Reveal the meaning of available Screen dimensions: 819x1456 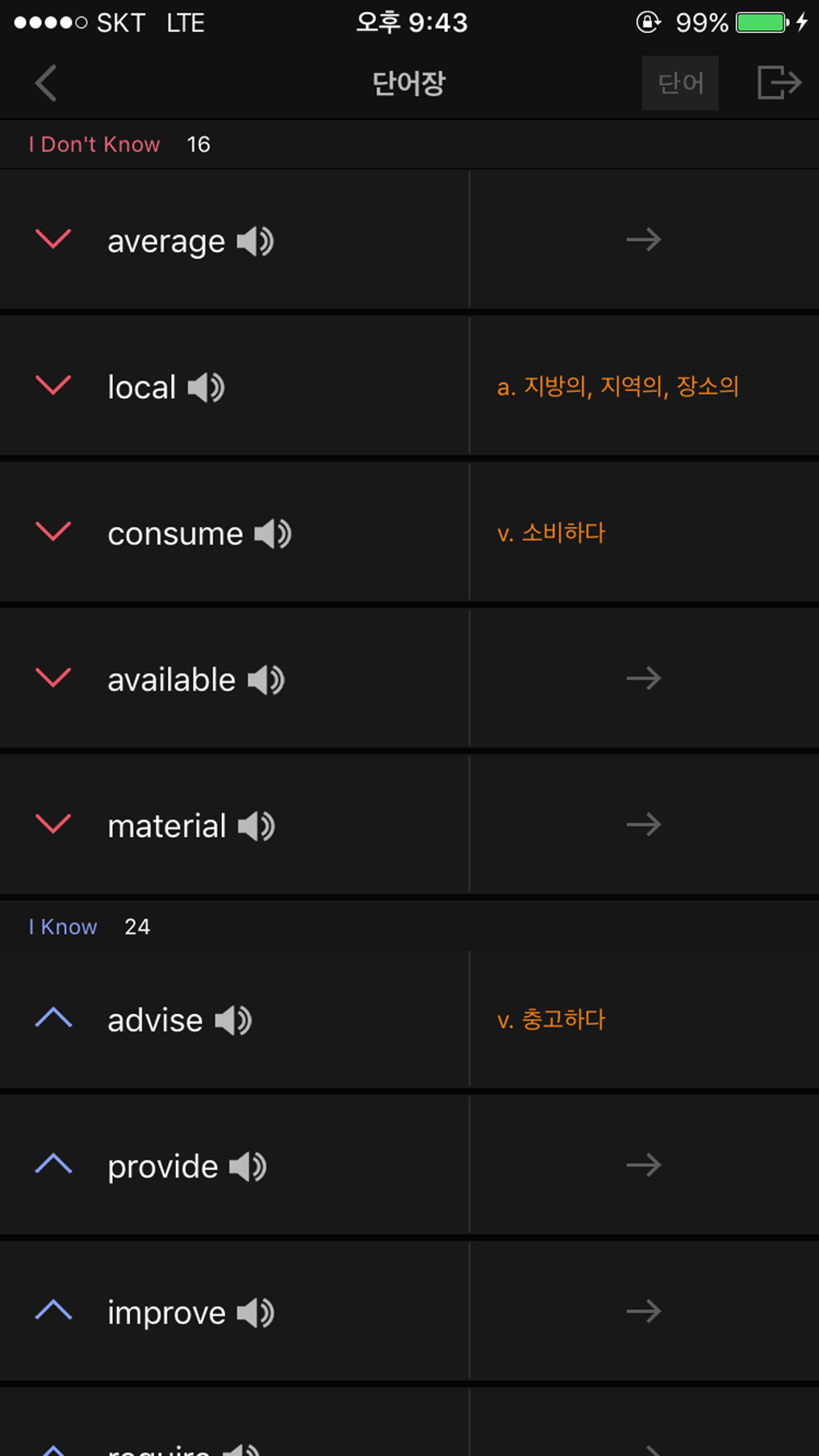point(644,678)
